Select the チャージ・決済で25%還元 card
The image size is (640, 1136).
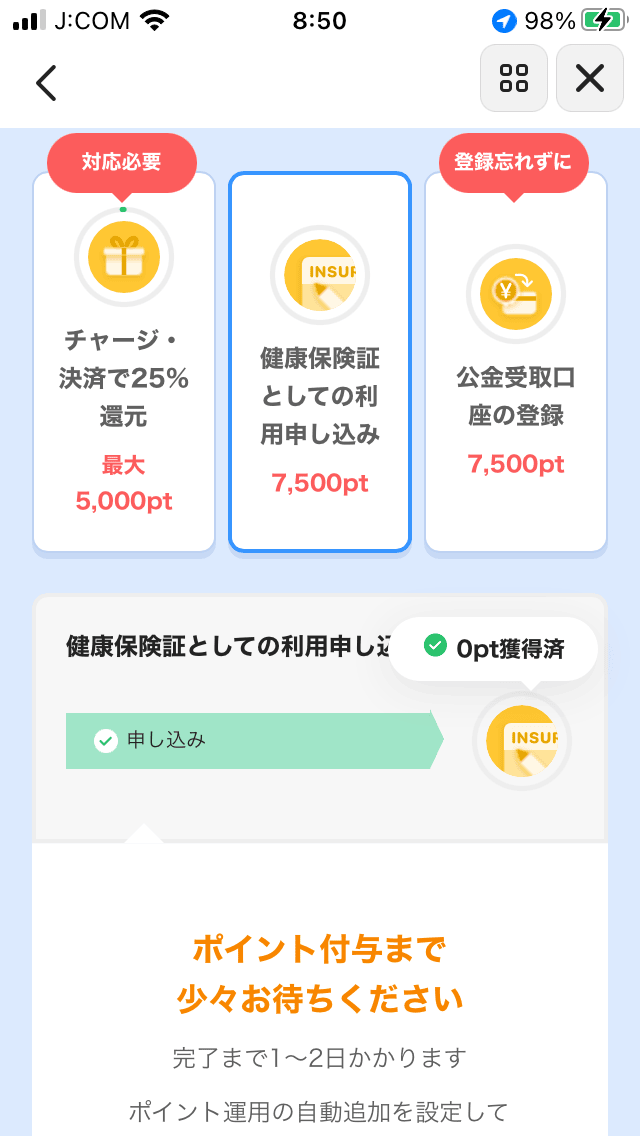(x=124, y=362)
